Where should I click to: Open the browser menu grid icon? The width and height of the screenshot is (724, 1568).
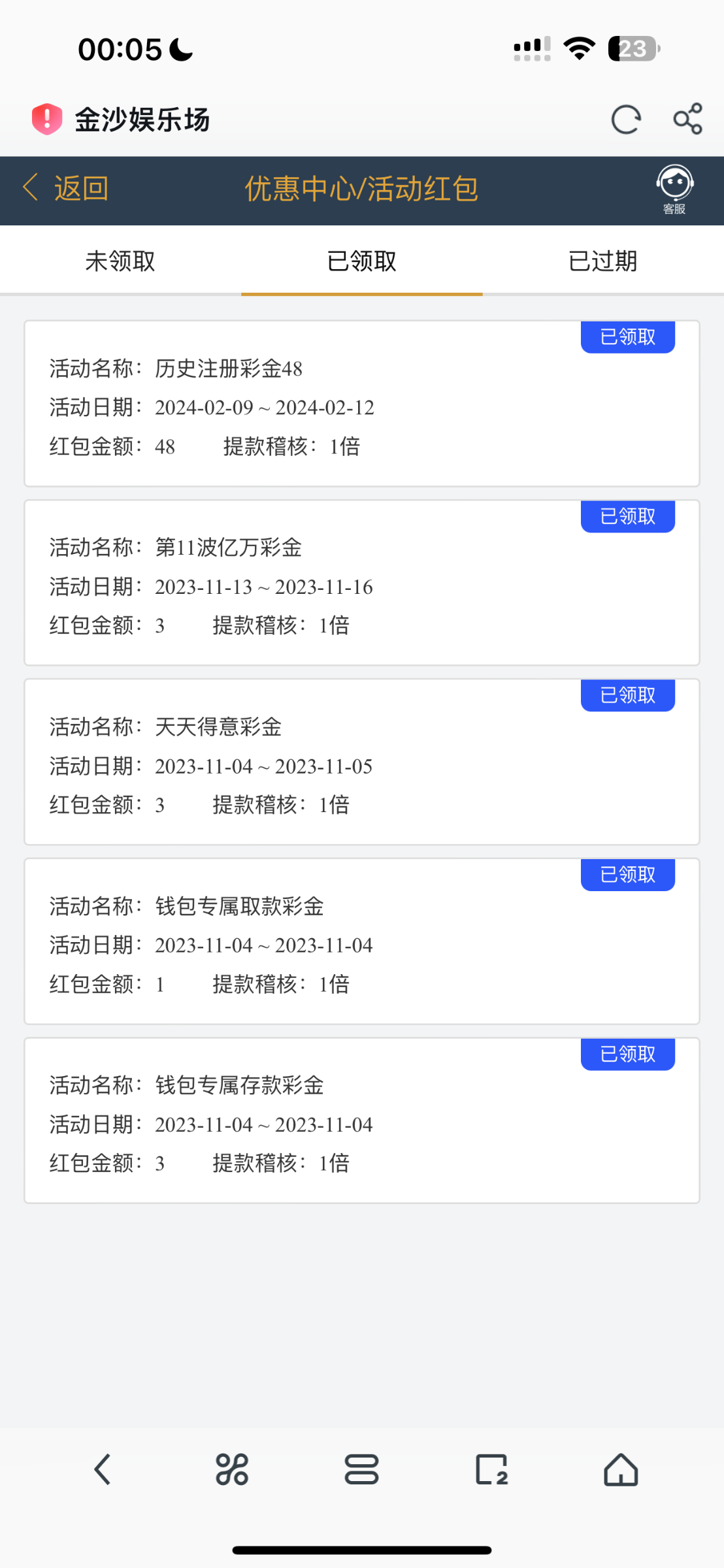[232, 1469]
